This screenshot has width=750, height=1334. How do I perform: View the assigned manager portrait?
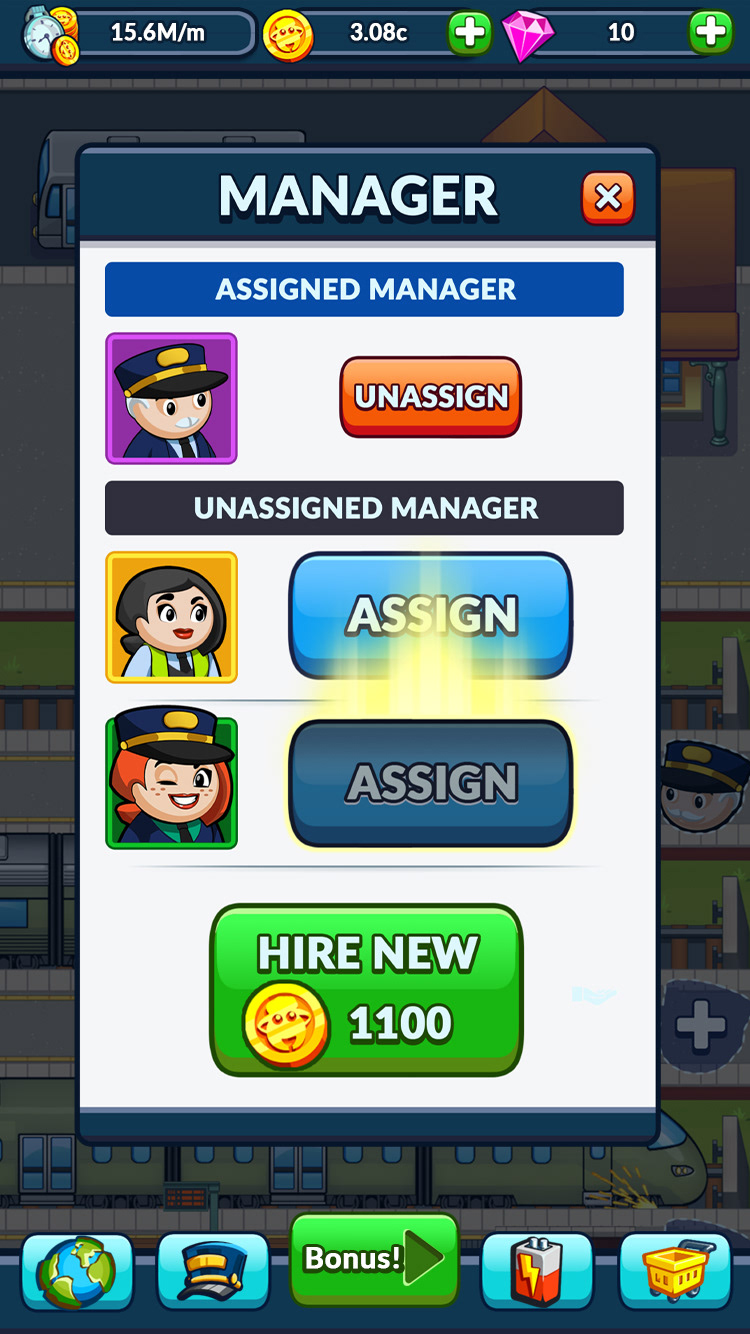172,398
